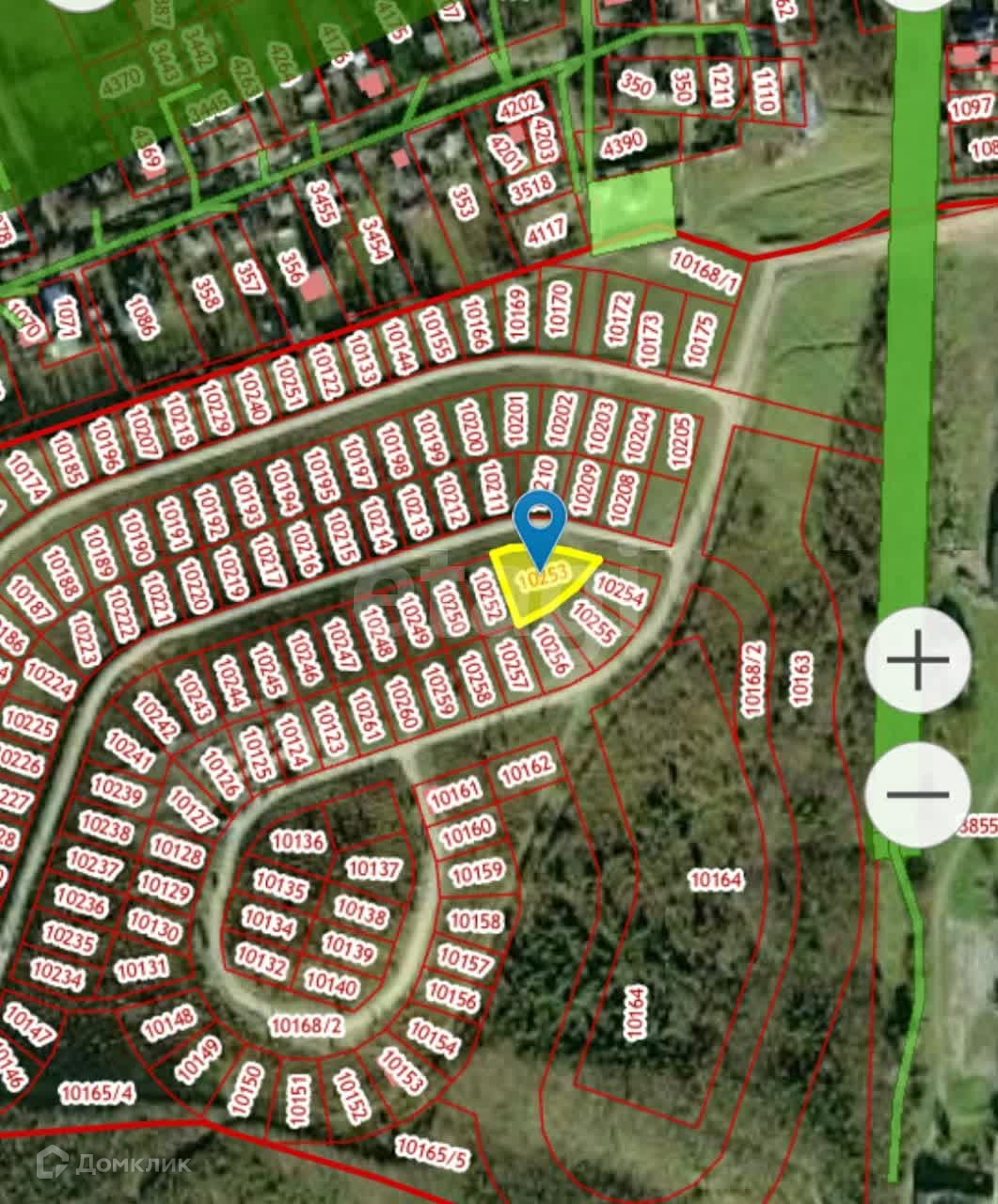998x1204 pixels.
Task: Zoom in on the cadastral map
Action: [x=917, y=660]
